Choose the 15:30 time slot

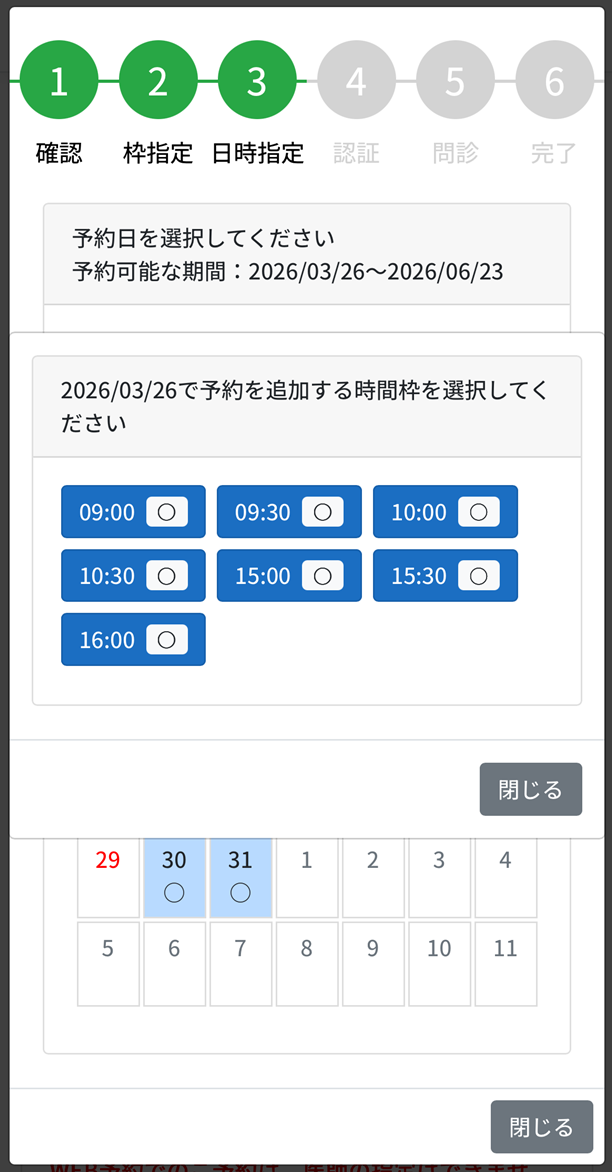click(x=445, y=576)
